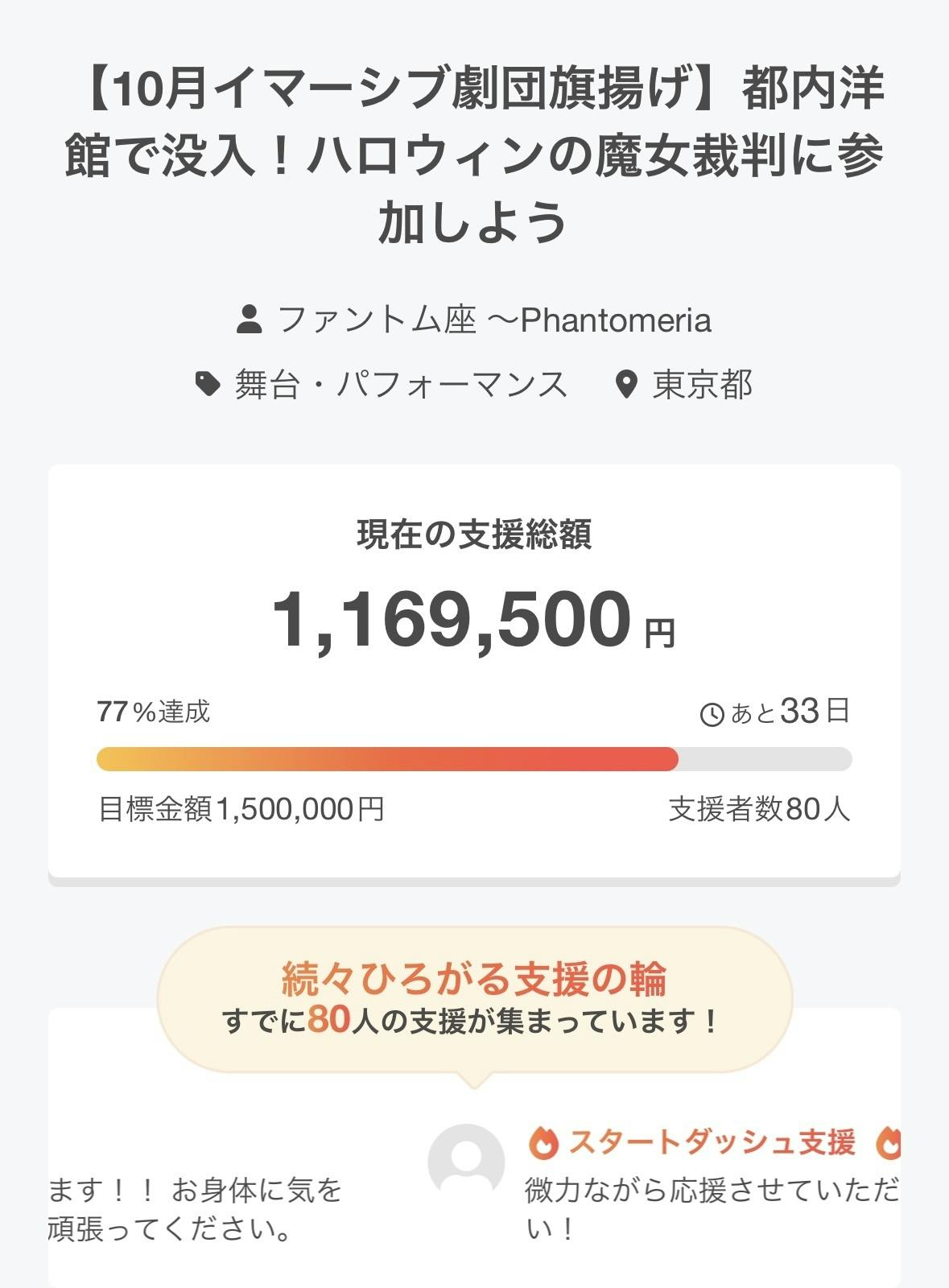Open the ファントム座 ～Phantomeria owner profile
Screen dimensions: 949x1288
tap(493, 320)
